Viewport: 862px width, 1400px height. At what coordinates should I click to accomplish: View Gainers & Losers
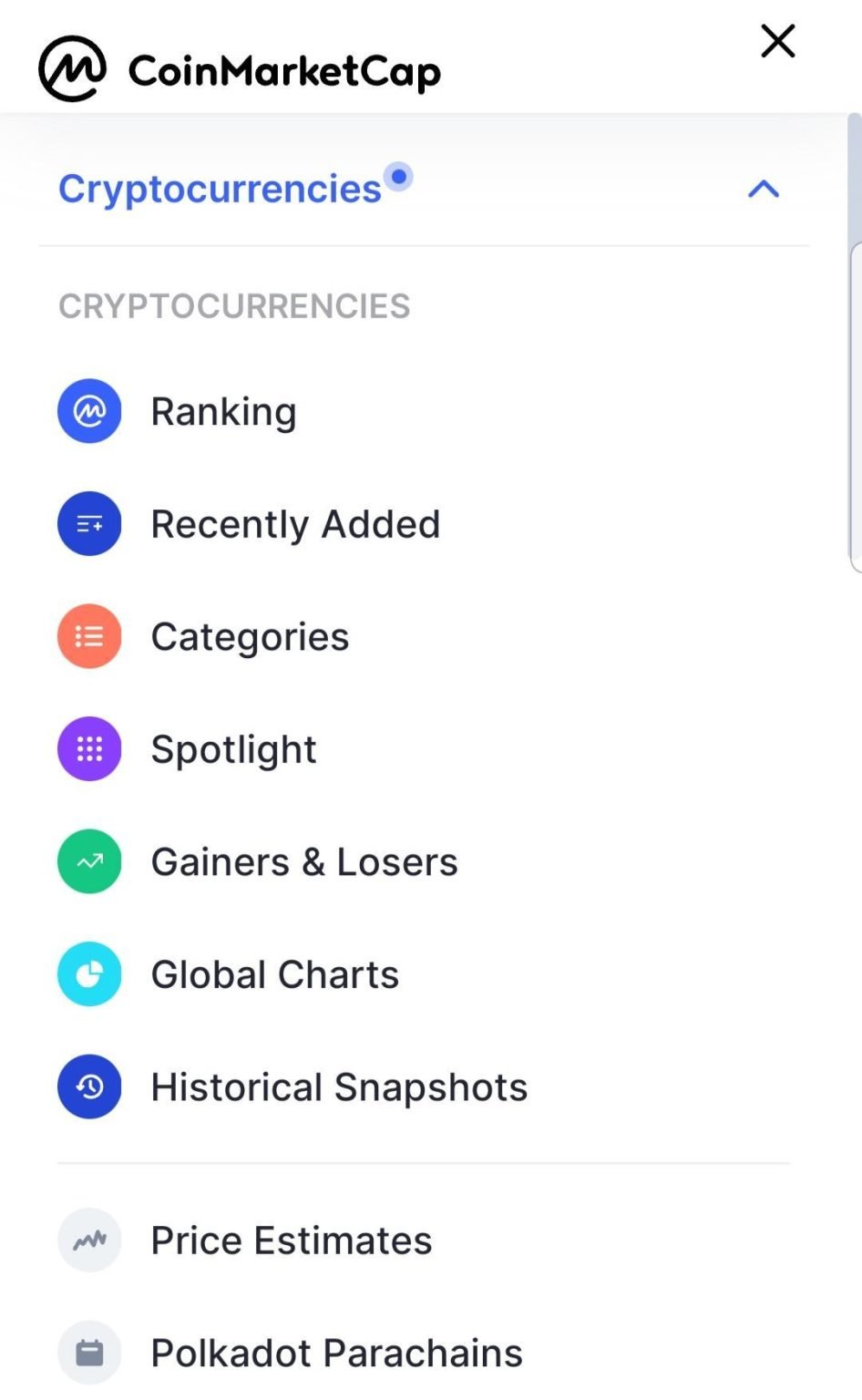(x=423, y=861)
